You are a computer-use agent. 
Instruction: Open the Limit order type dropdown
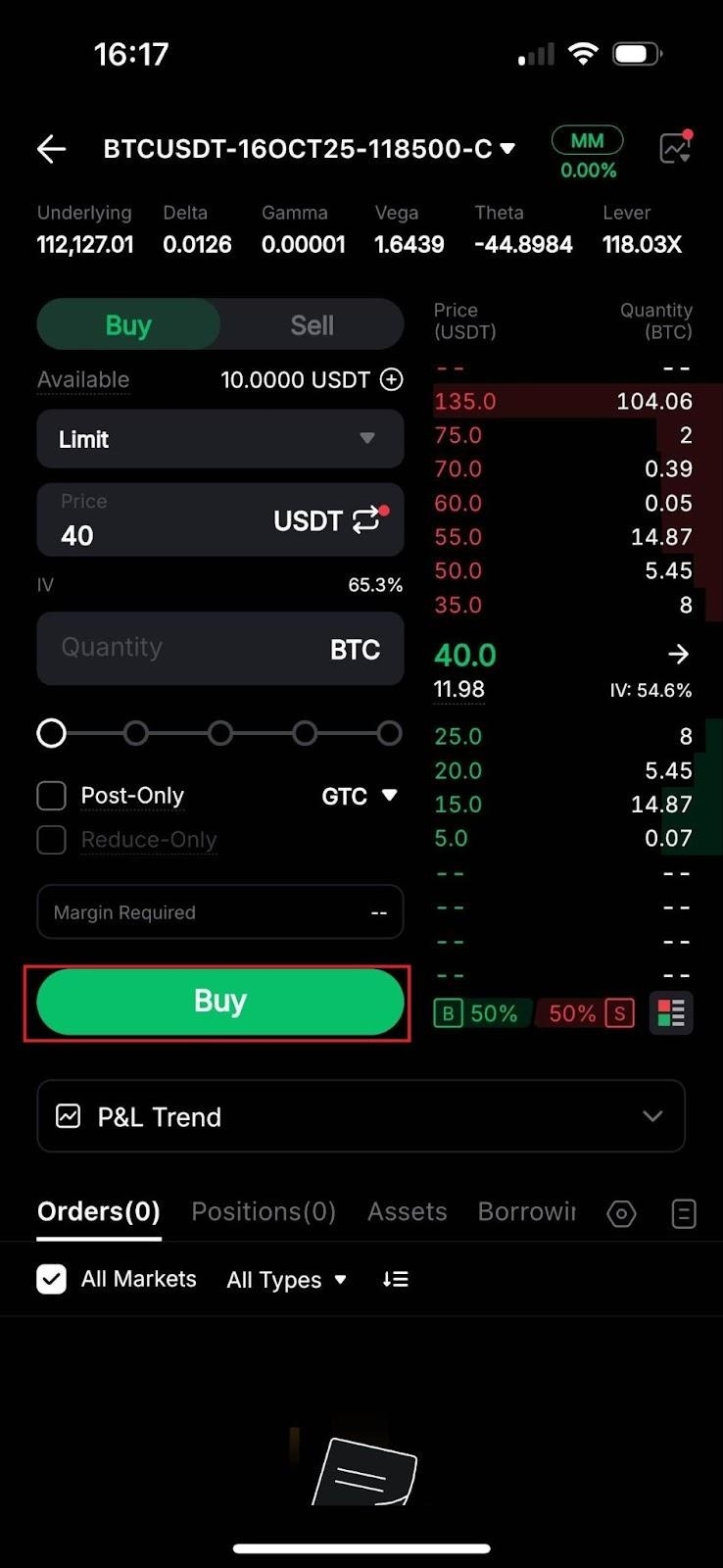pyautogui.click(x=219, y=439)
